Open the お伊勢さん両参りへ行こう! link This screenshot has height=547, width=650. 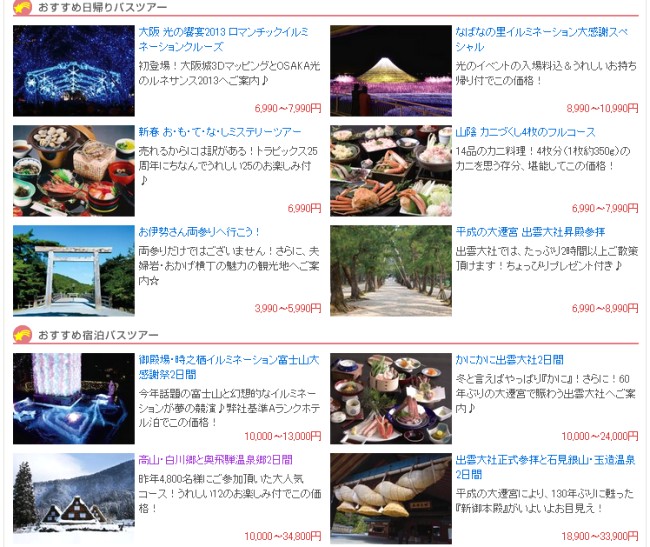192,231
